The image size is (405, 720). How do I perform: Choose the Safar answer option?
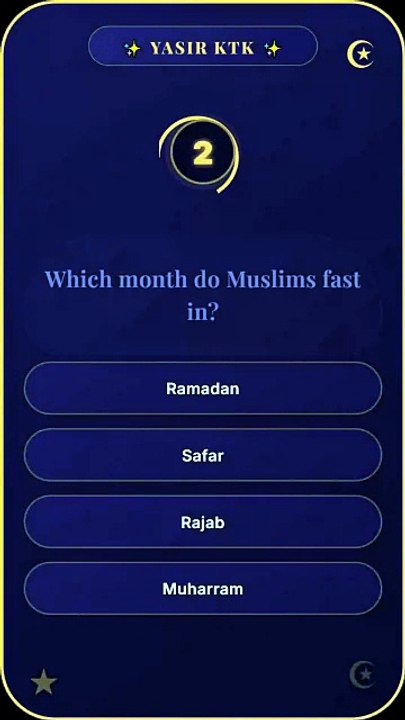click(x=202, y=455)
